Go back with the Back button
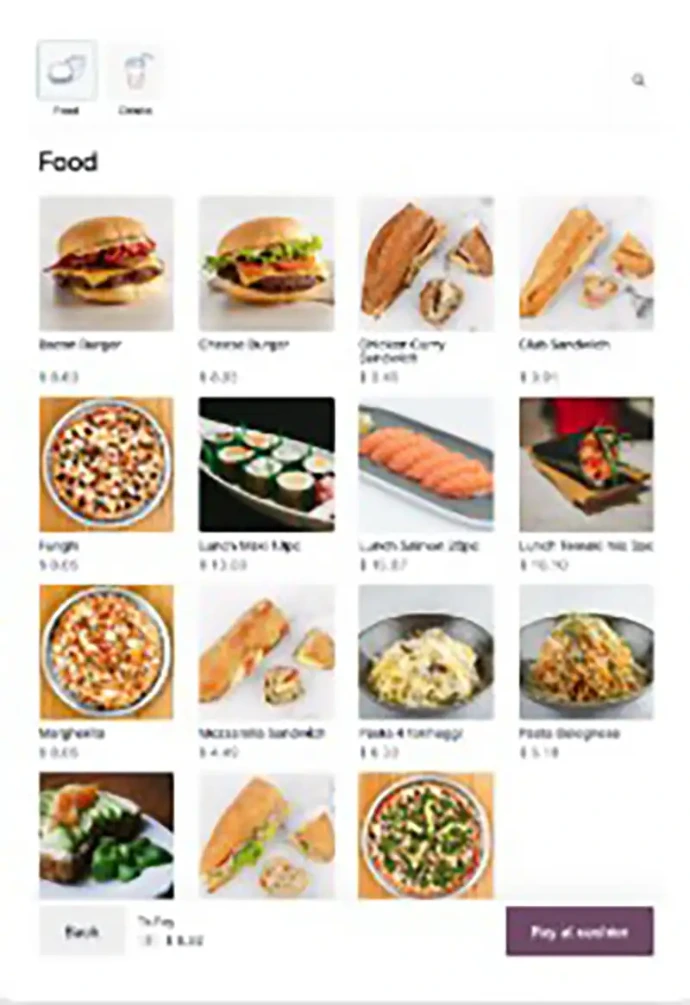 click(81, 932)
